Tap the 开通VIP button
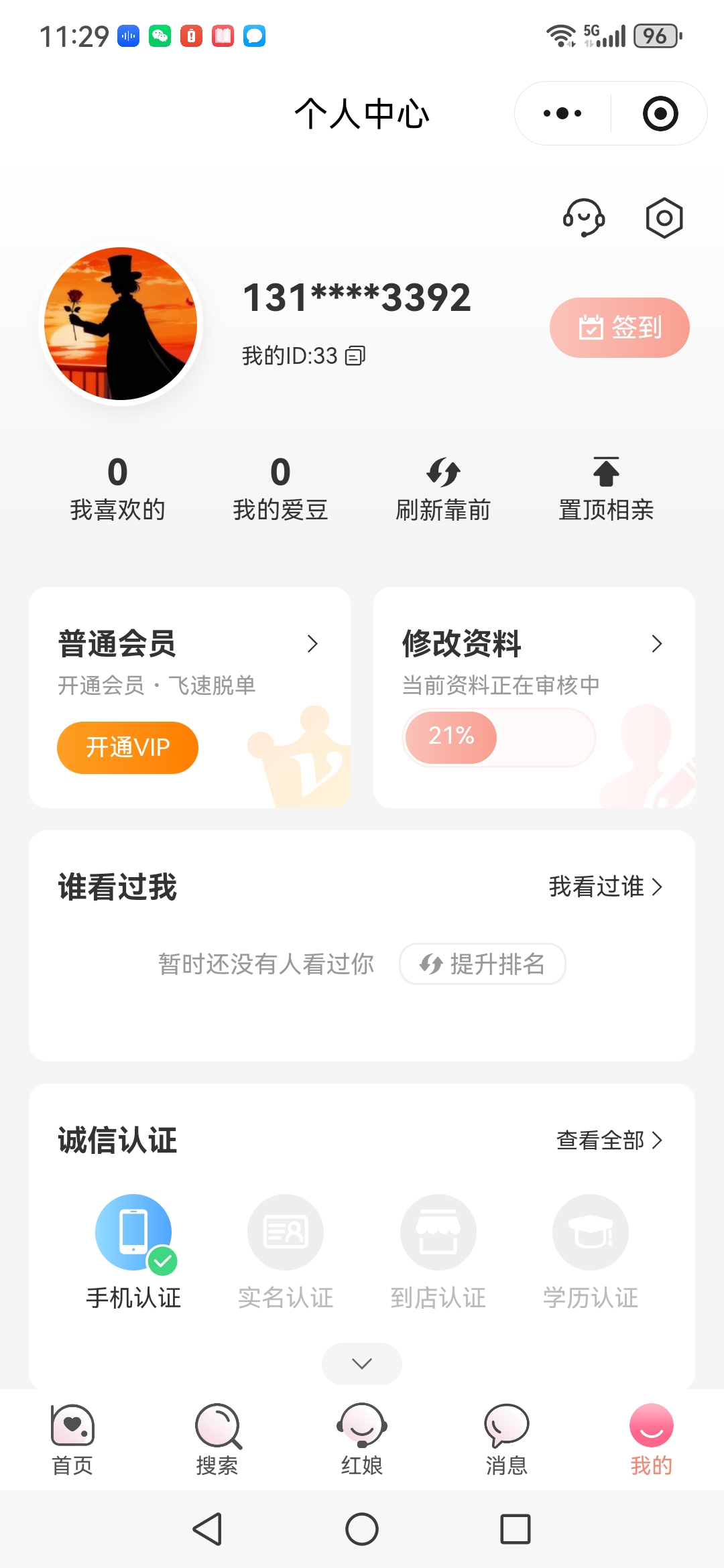This screenshot has height=1568, width=724. [x=127, y=747]
